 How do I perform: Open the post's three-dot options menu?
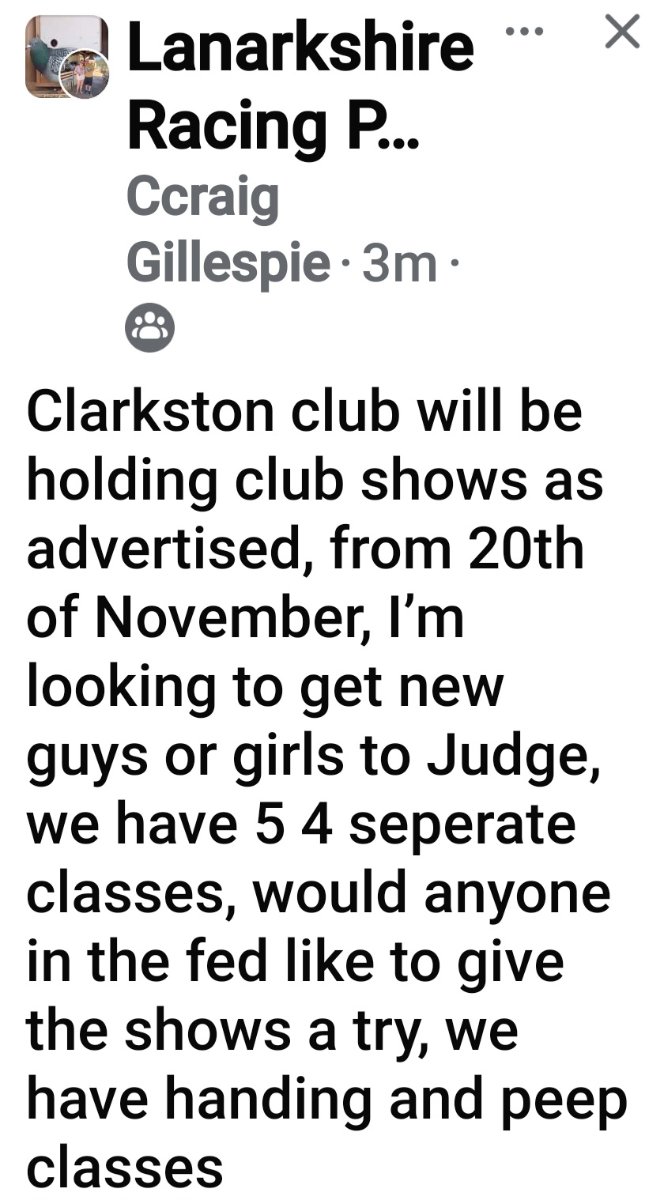click(x=524, y=32)
